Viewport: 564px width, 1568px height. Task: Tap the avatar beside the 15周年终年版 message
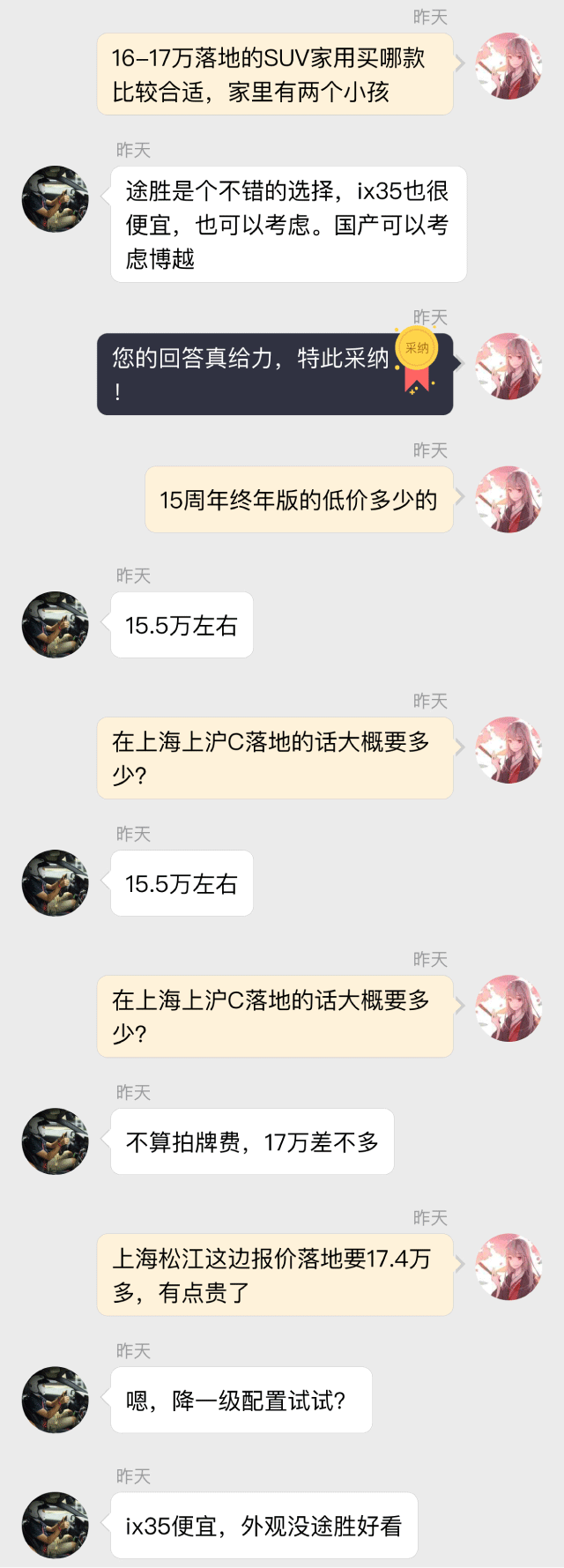508,499
